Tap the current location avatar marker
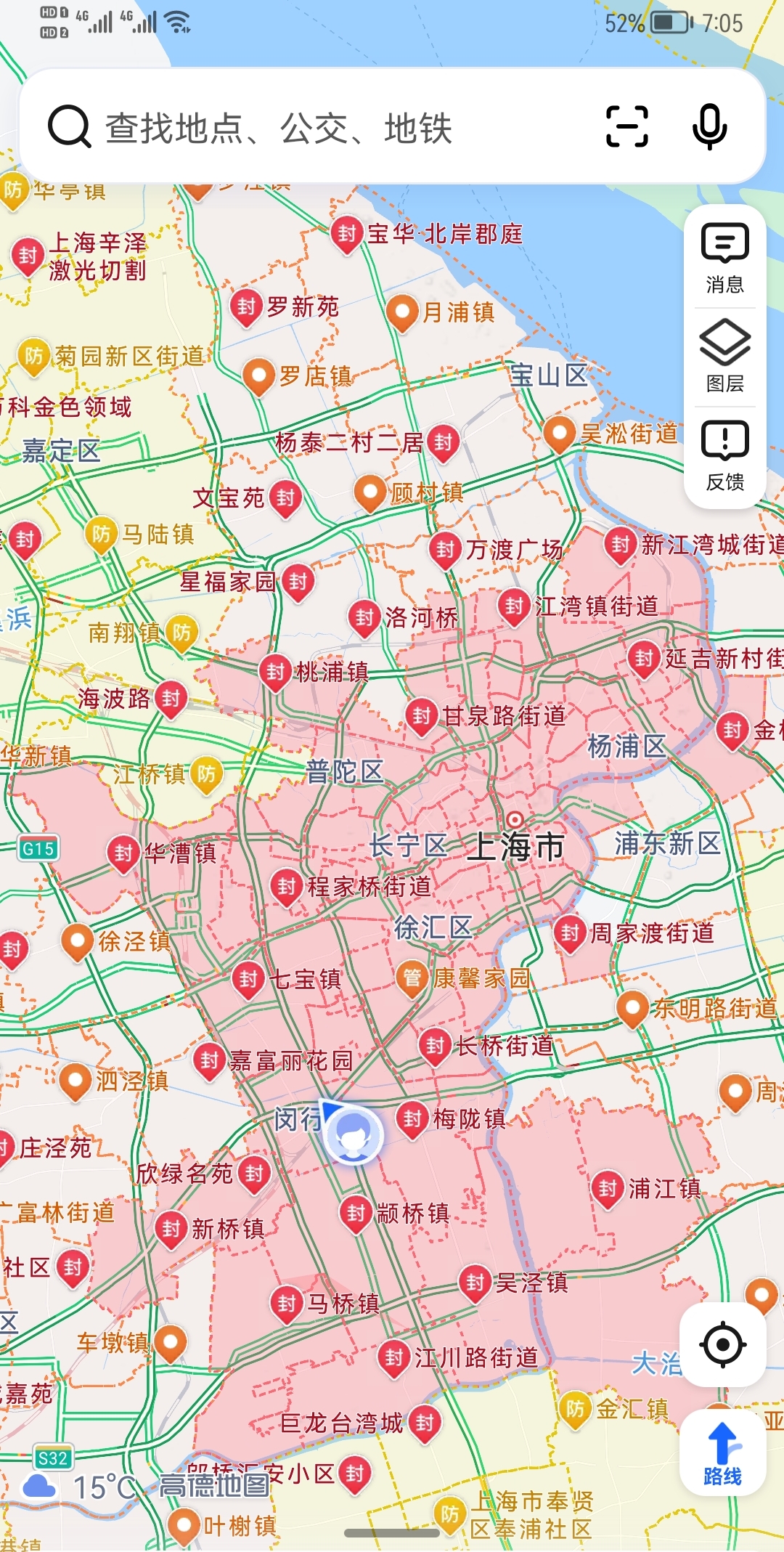The width and height of the screenshot is (784, 1552). coord(353,1135)
